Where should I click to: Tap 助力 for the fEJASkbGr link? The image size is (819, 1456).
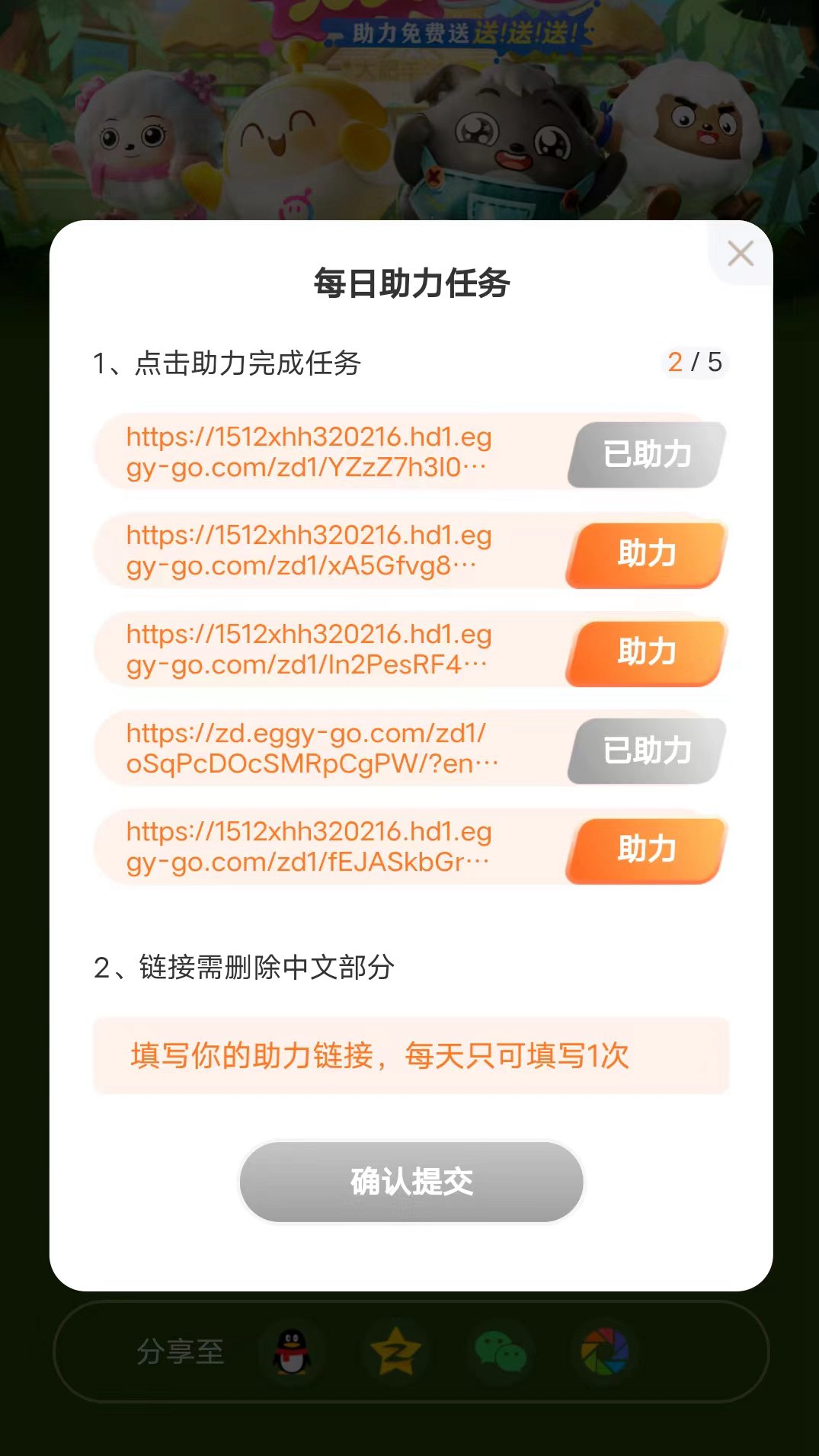[646, 850]
